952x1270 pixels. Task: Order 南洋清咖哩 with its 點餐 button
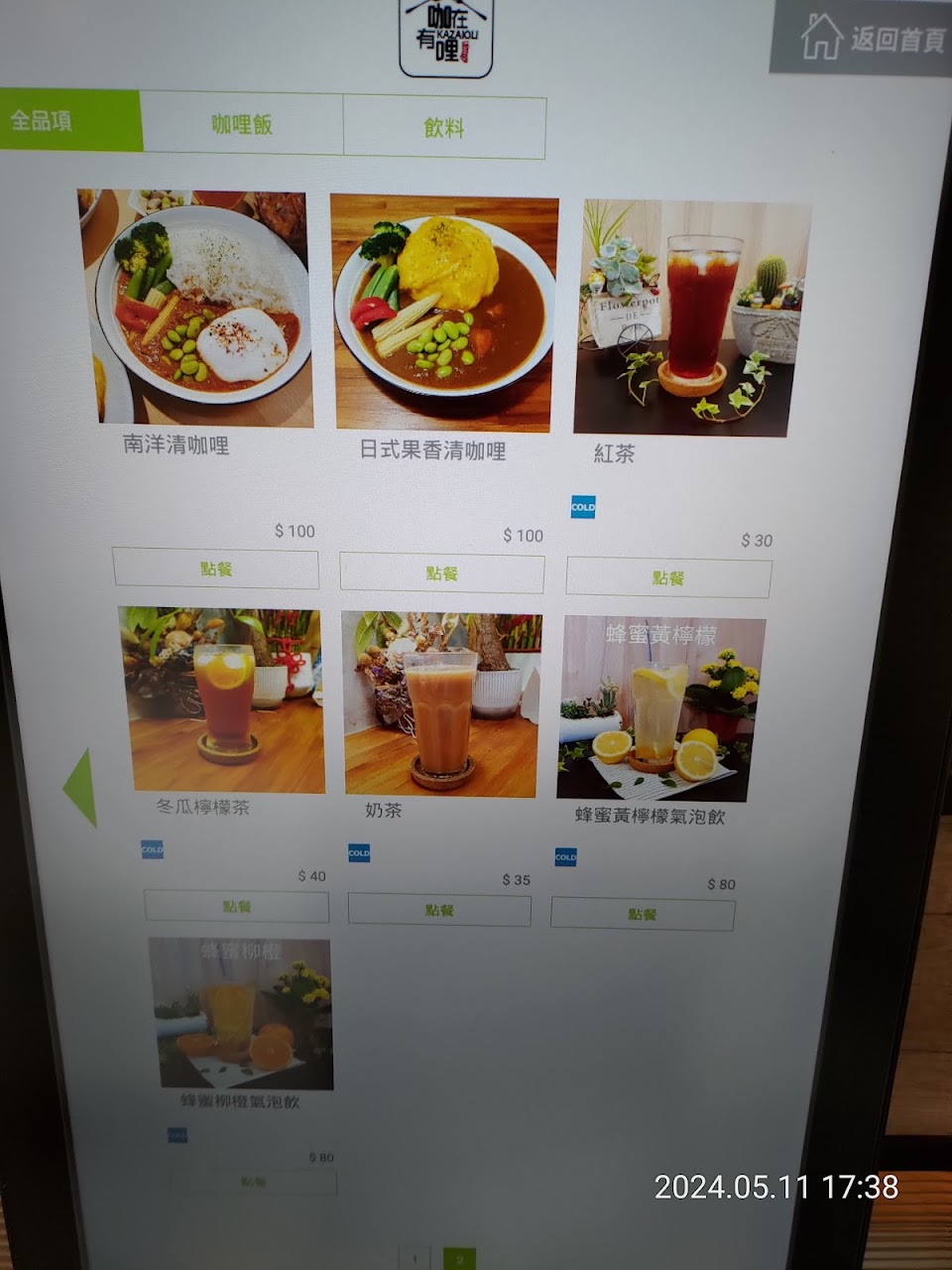(216, 569)
